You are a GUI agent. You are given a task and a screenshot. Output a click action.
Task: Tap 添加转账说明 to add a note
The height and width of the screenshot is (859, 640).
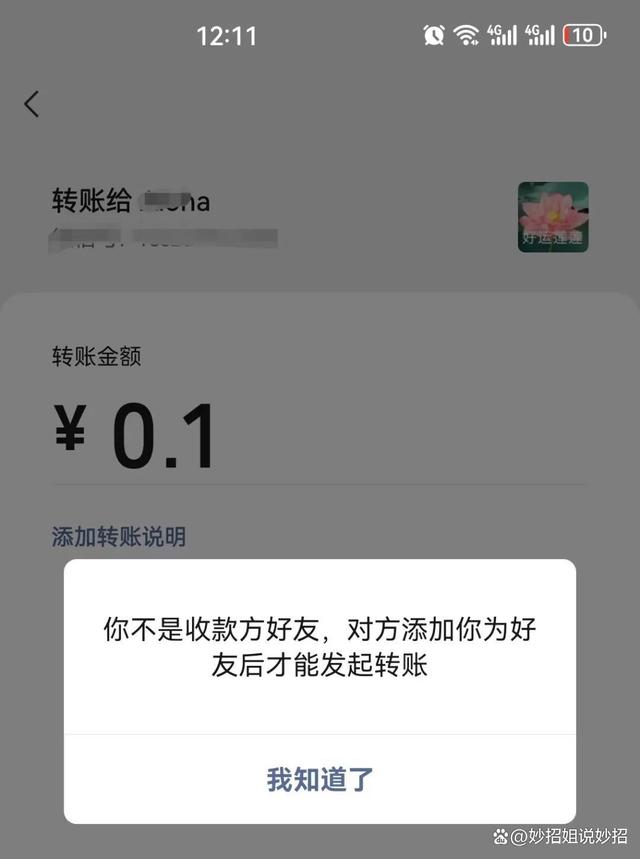coord(119,537)
